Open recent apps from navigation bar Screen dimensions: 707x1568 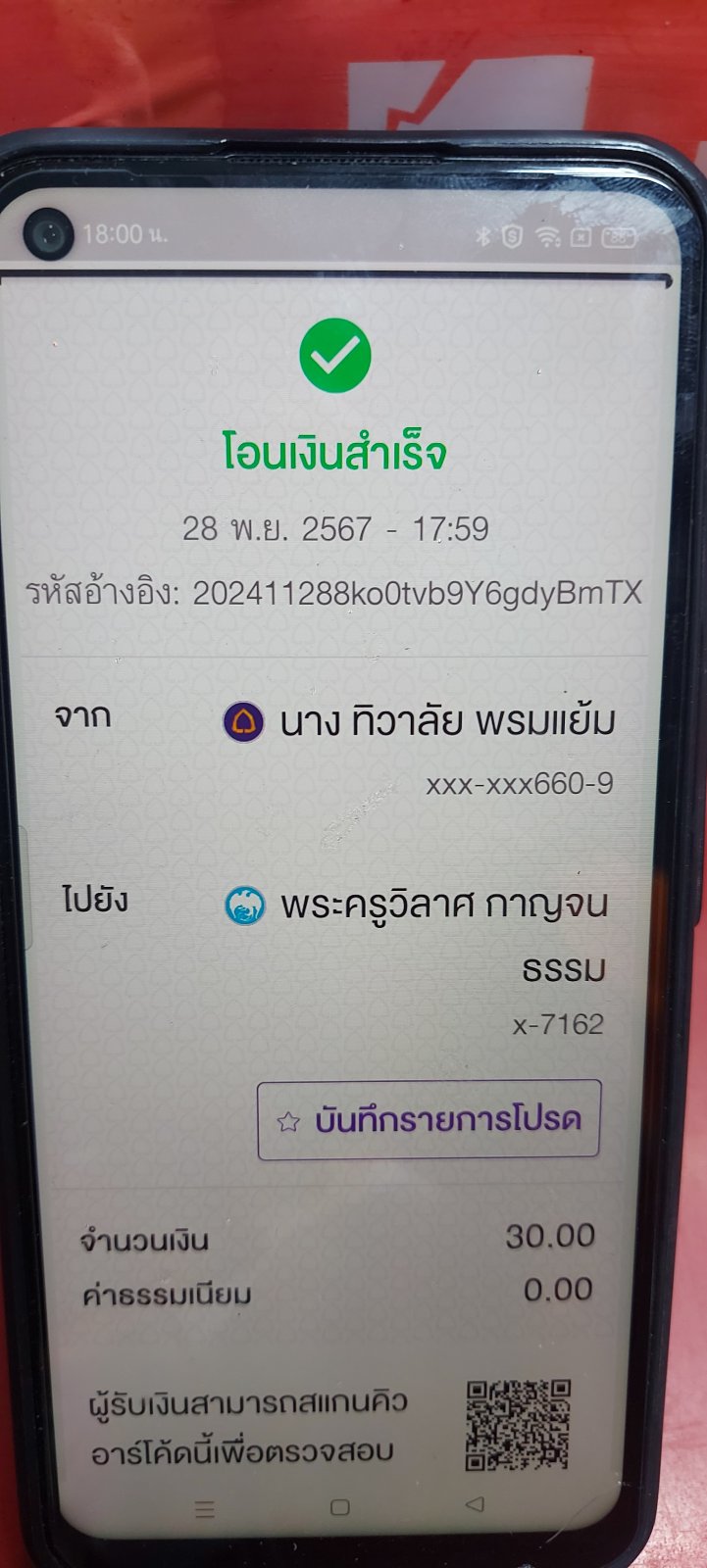click(205, 1509)
